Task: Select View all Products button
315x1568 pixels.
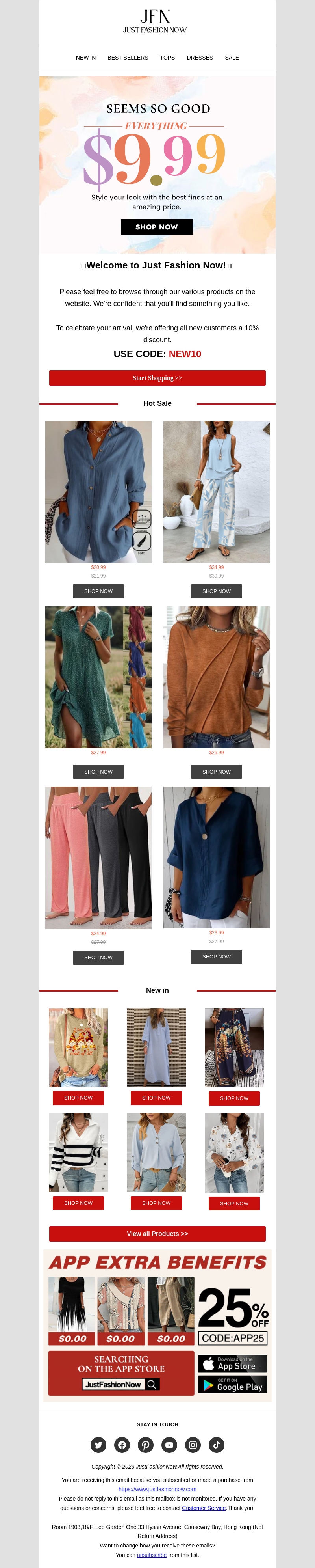Action: point(157,1234)
